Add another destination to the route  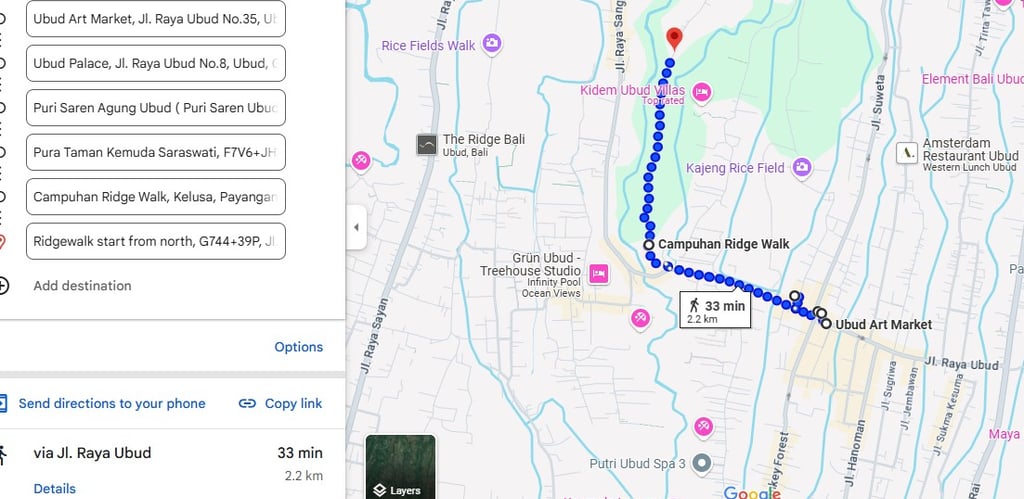82,286
